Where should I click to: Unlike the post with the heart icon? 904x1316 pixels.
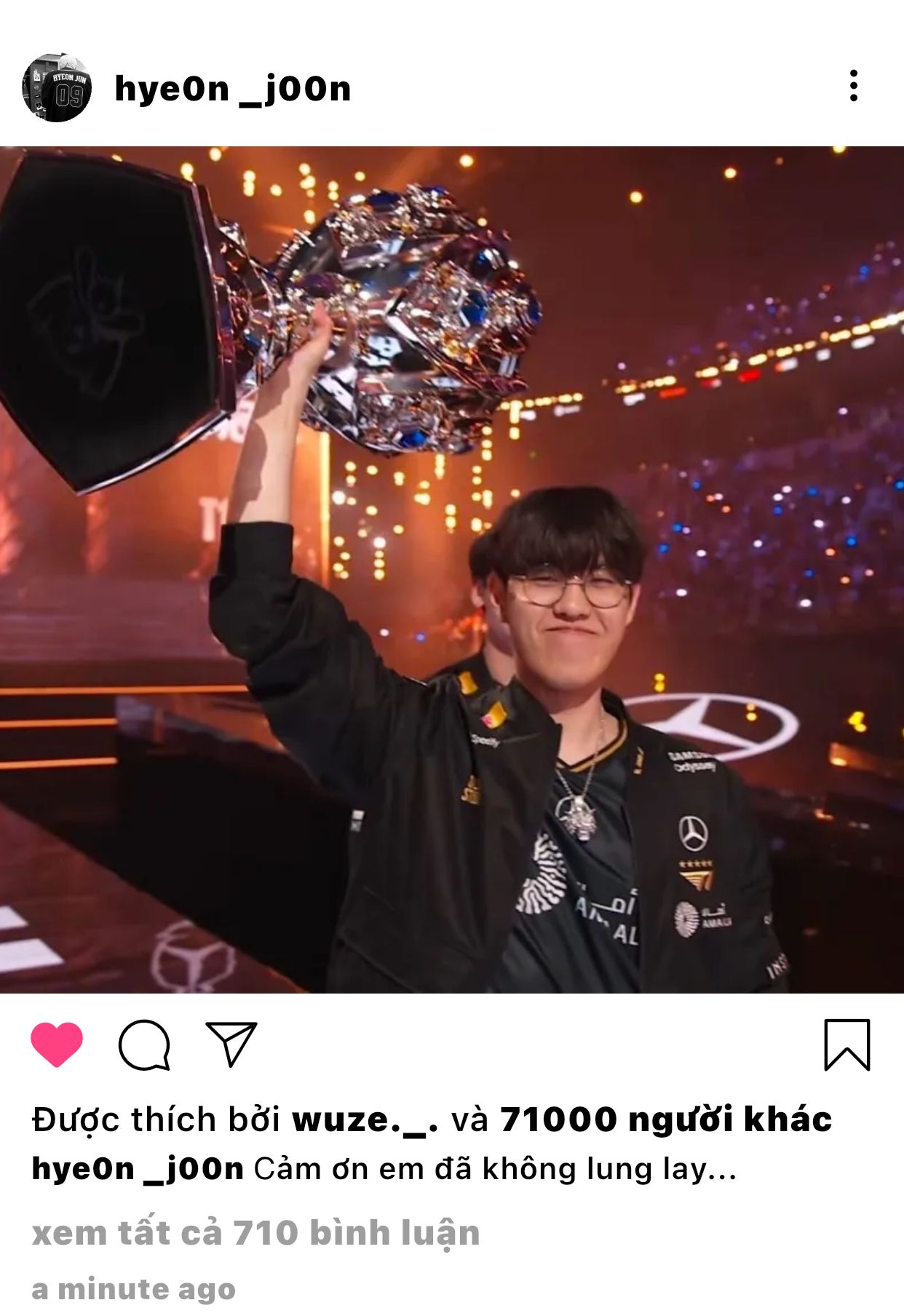click(x=57, y=1045)
